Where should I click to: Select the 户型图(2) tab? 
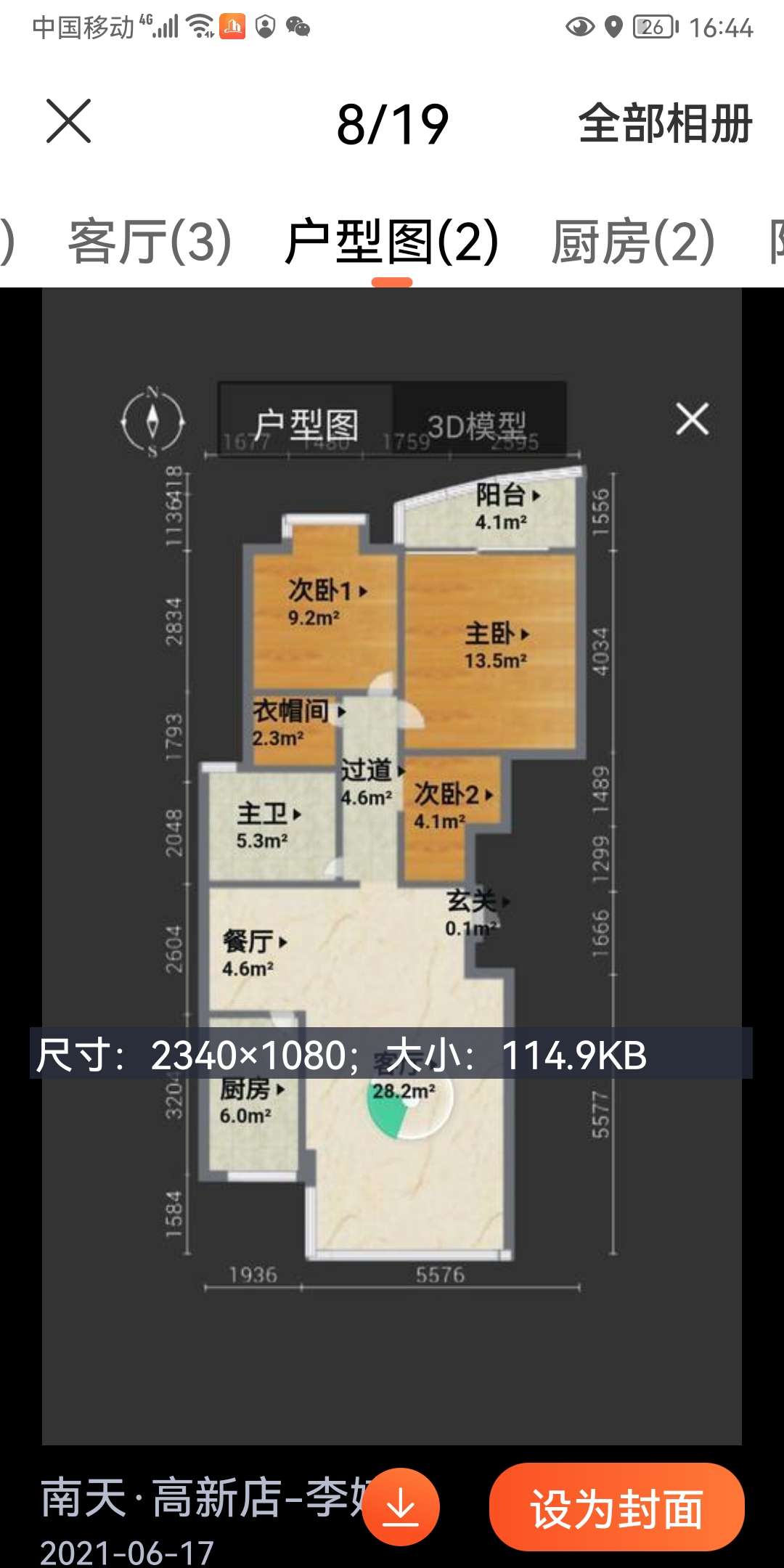point(392,242)
